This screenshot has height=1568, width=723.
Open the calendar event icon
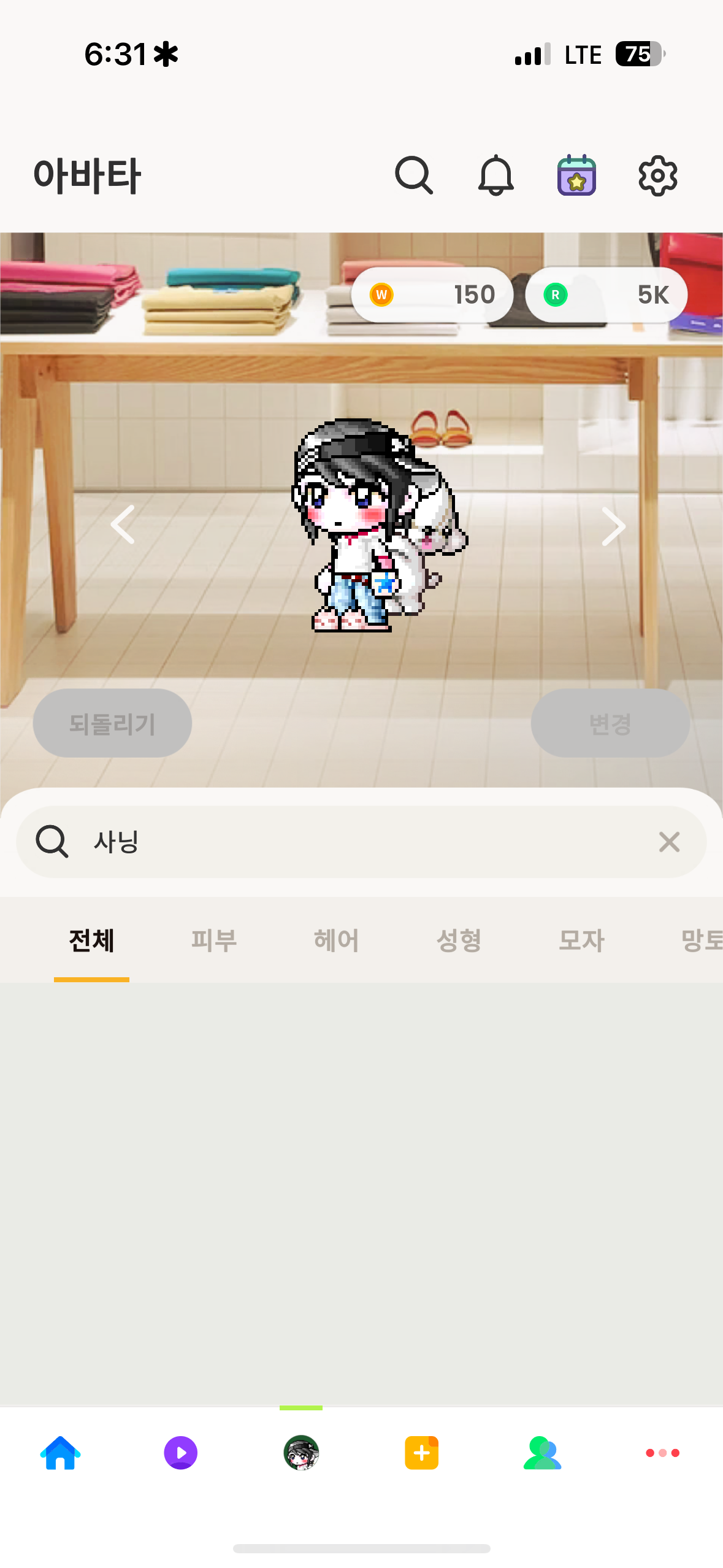pyautogui.click(x=576, y=175)
